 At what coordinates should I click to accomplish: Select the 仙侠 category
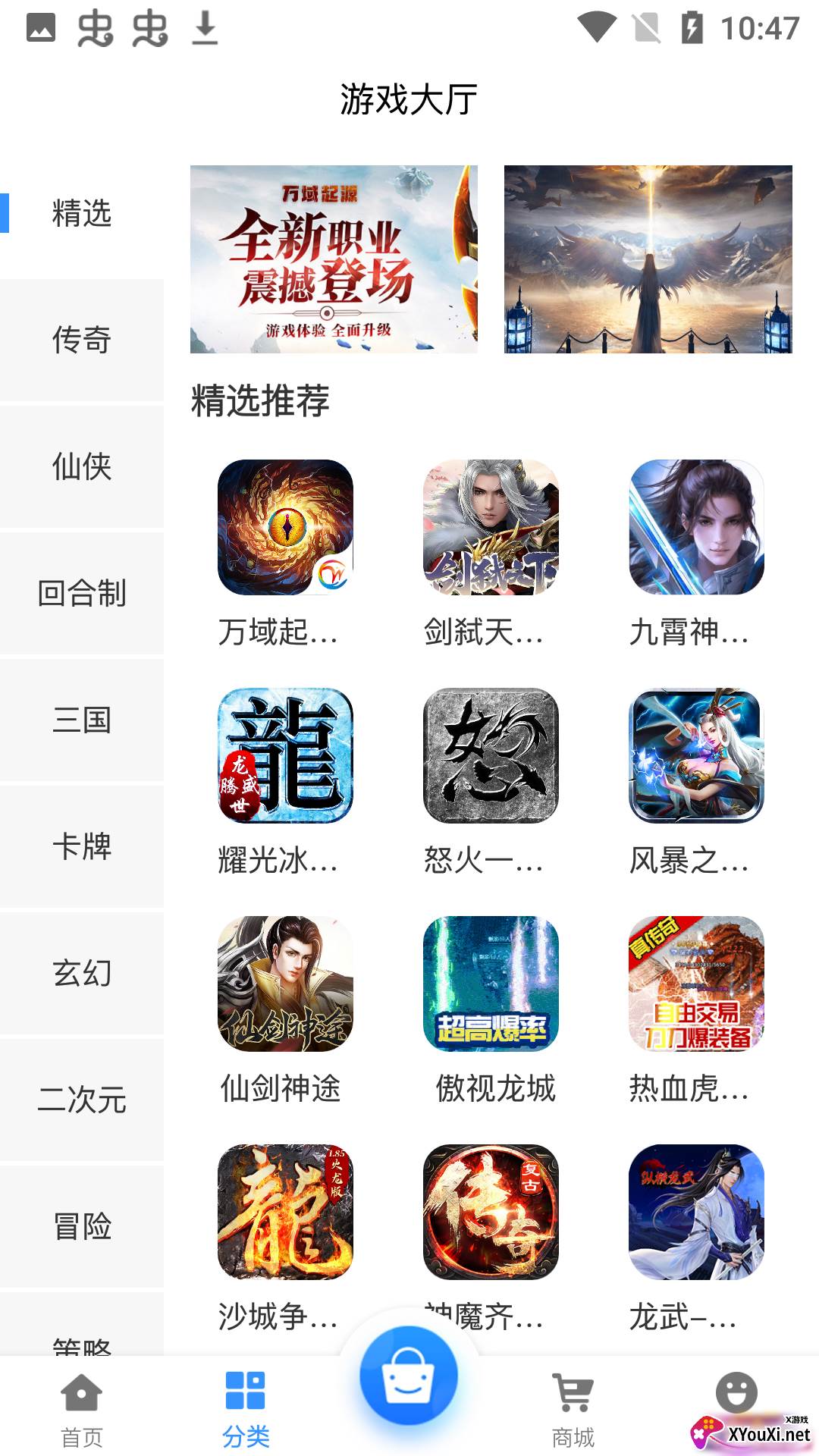coord(82,466)
